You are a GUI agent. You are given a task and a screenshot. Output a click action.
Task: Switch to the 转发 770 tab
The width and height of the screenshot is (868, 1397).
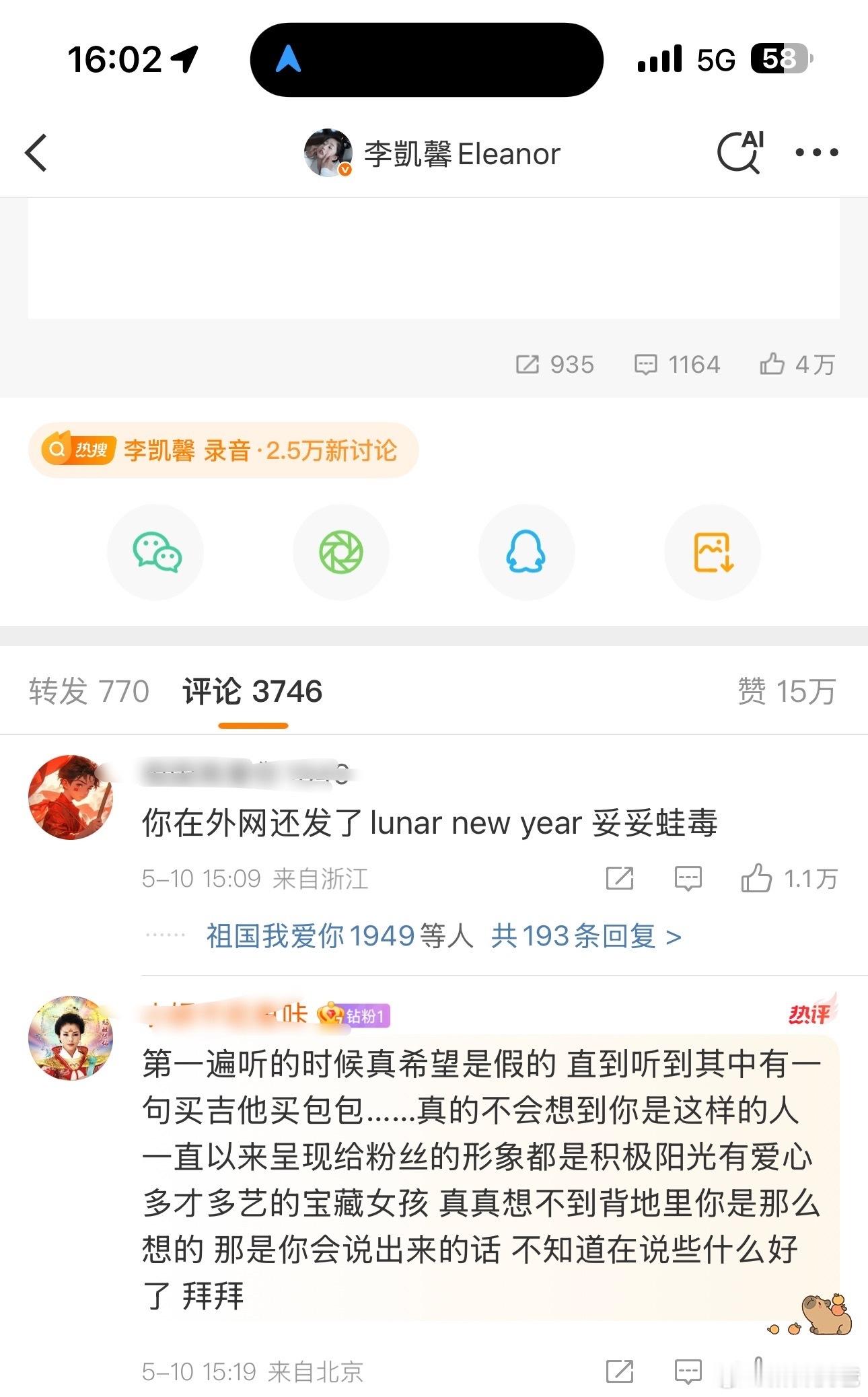pos(89,692)
